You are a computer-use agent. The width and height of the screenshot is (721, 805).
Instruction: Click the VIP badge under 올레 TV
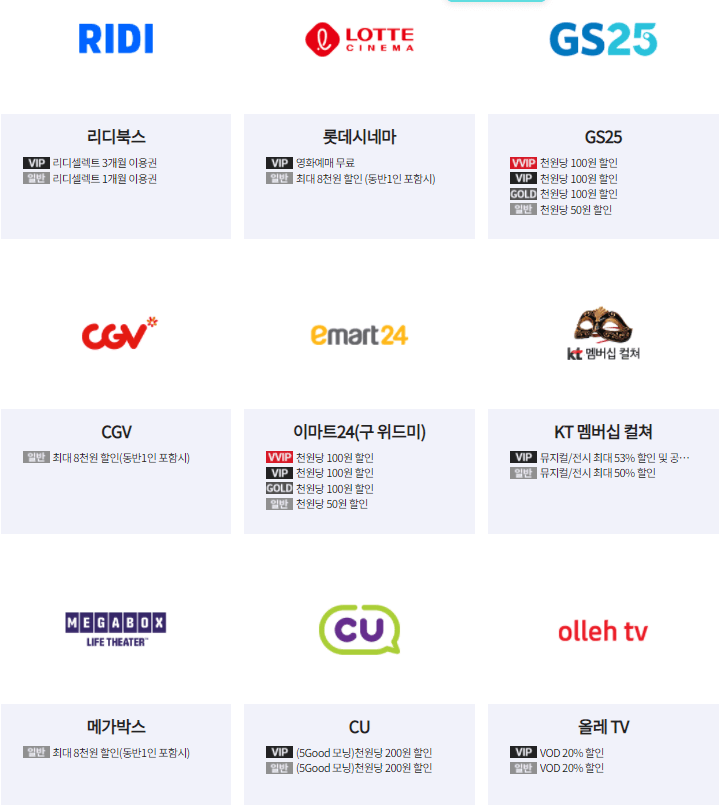tap(522, 752)
